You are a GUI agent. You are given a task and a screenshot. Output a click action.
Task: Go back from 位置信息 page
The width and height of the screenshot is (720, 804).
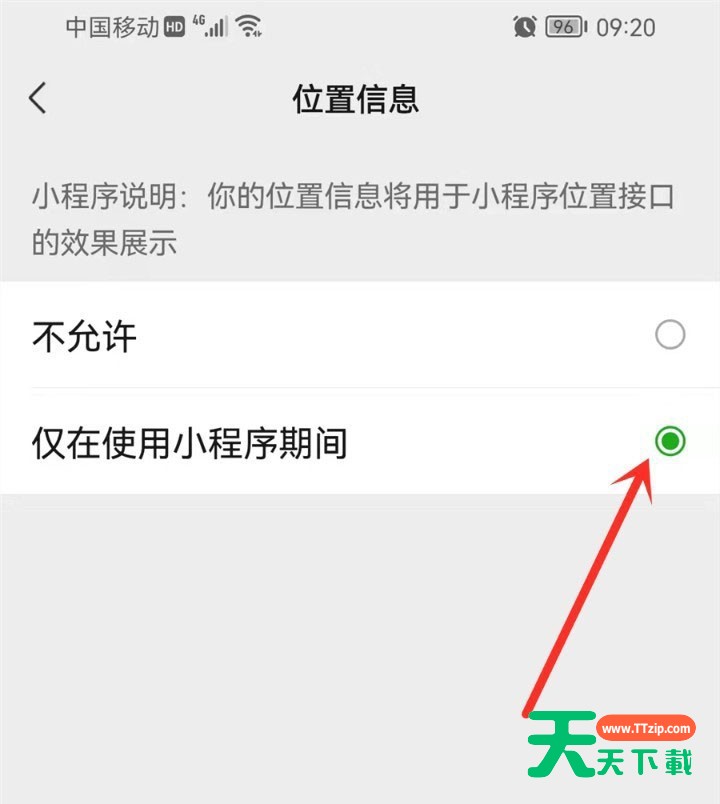click(38, 98)
